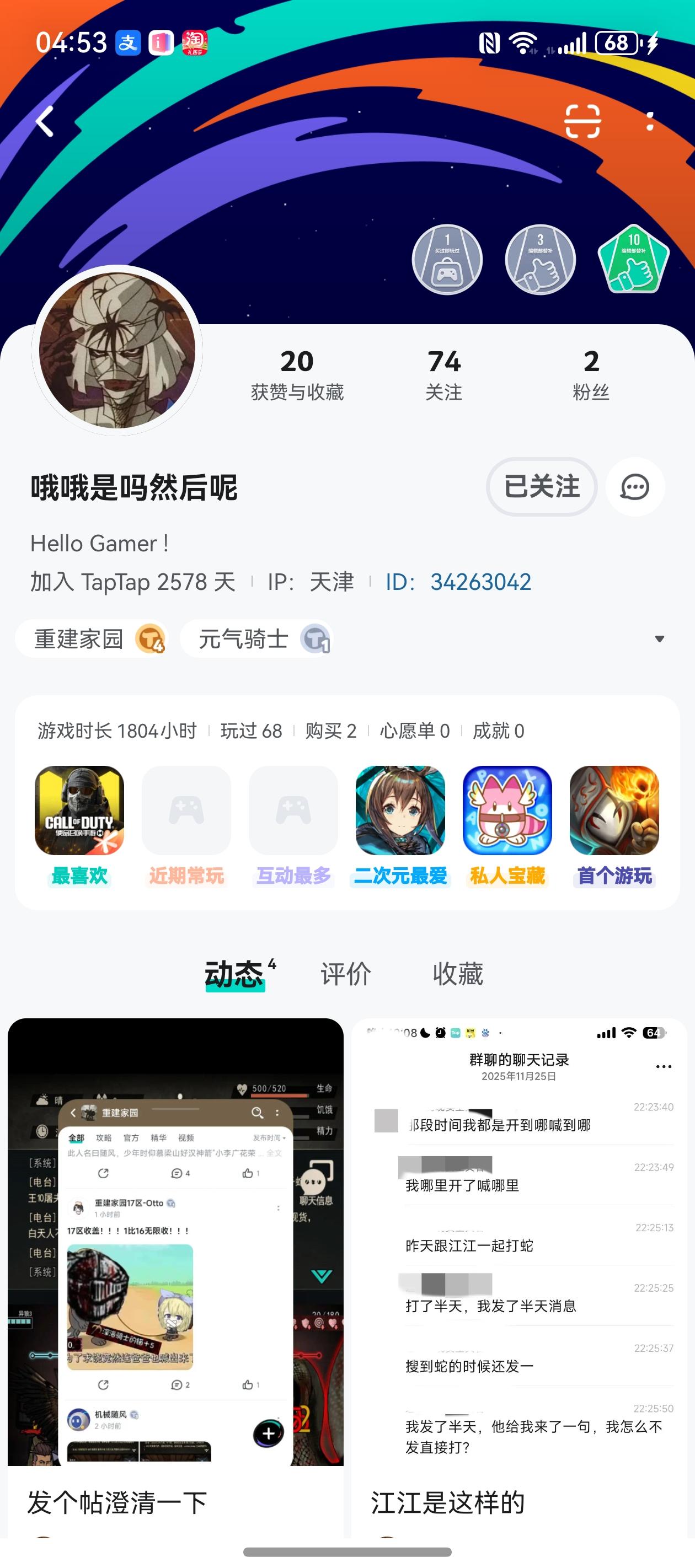Send a private message via chat icon
695x1568 pixels.
coord(635,487)
